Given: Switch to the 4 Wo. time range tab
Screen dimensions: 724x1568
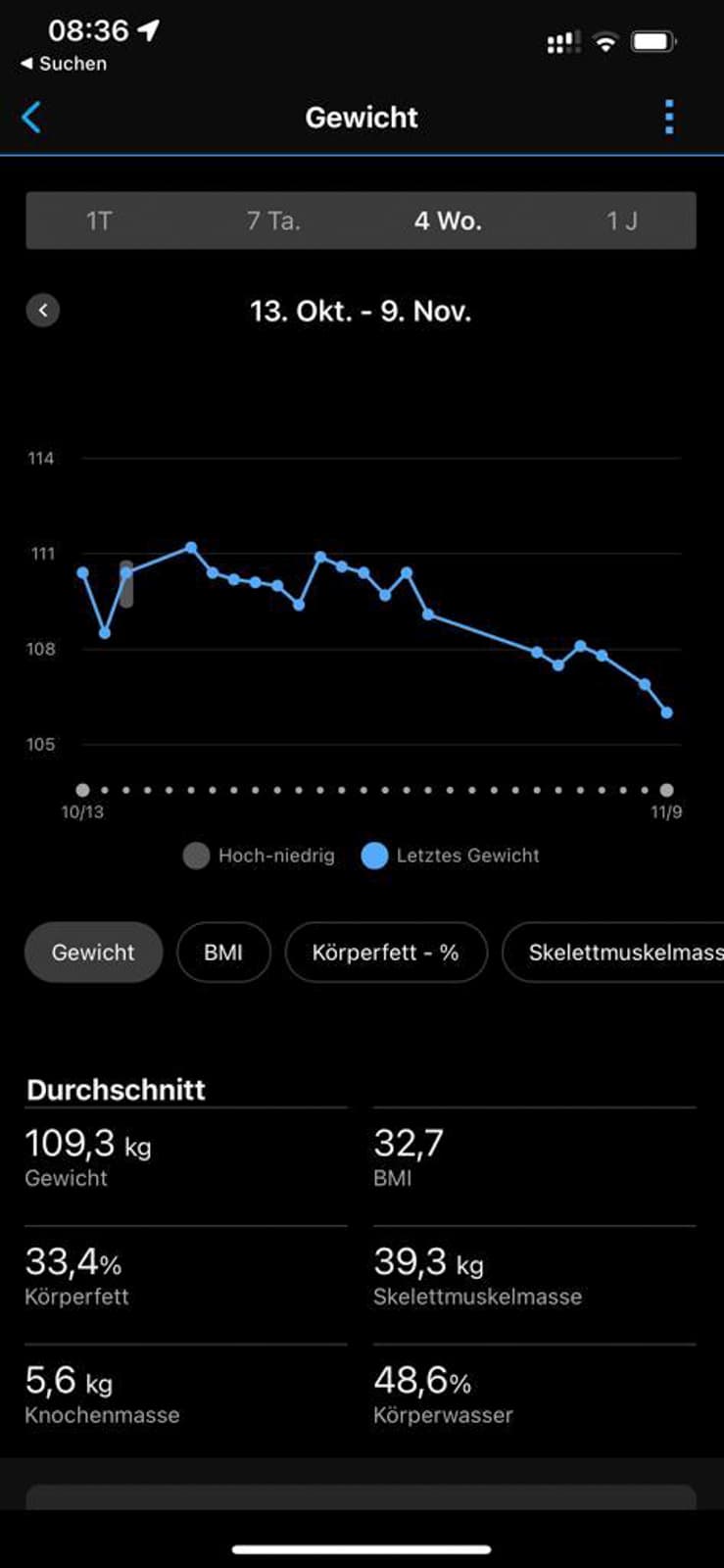Looking at the screenshot, I should click(451, 220).
